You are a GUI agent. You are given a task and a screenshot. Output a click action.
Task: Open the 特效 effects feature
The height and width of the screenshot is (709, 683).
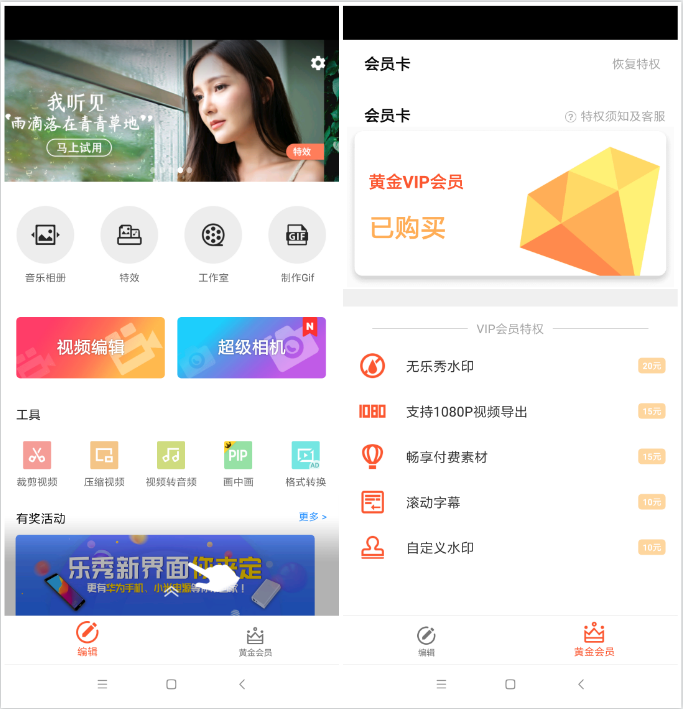pyautogui.click(x=129, y=236)
